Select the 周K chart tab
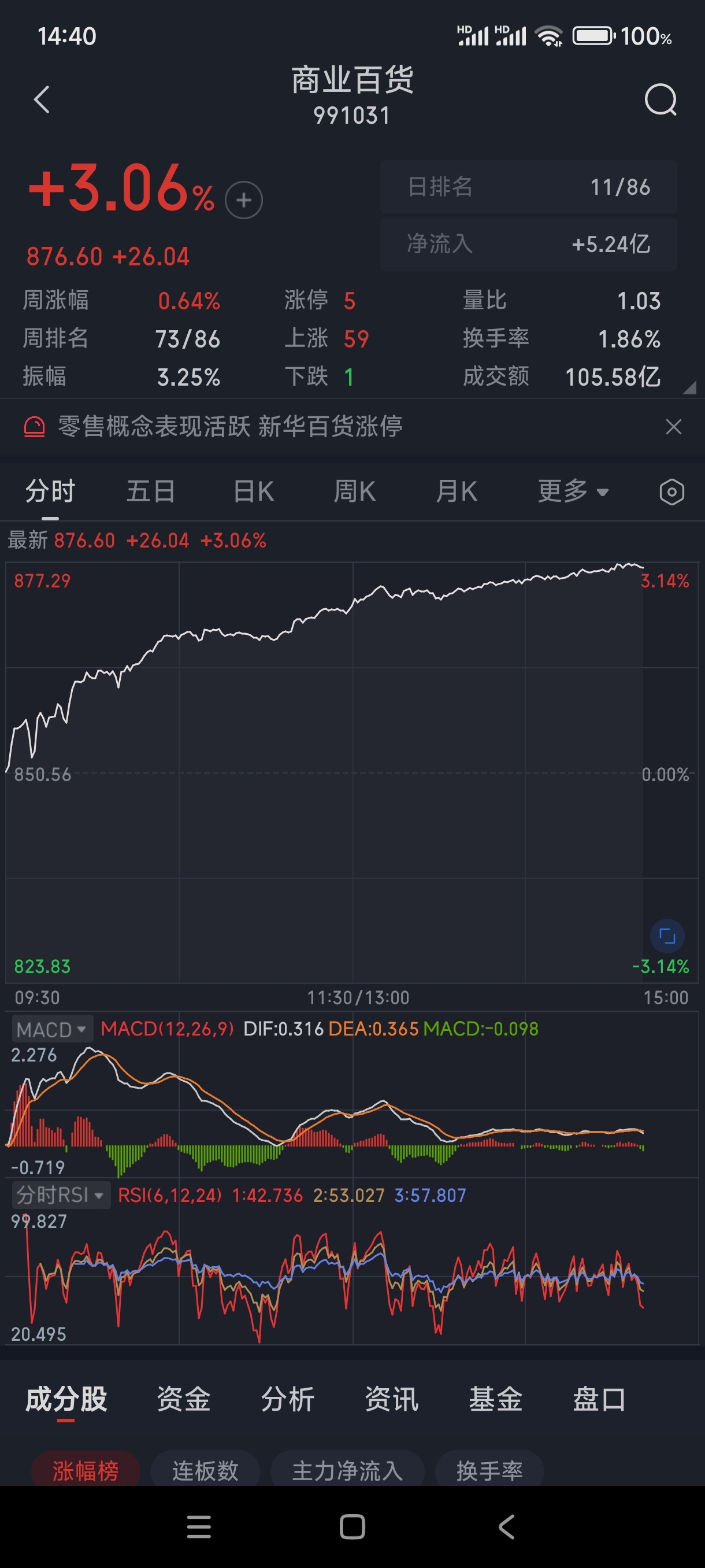Image resolution: width=705 pixels, height=1568 pixels. point(355,491)
